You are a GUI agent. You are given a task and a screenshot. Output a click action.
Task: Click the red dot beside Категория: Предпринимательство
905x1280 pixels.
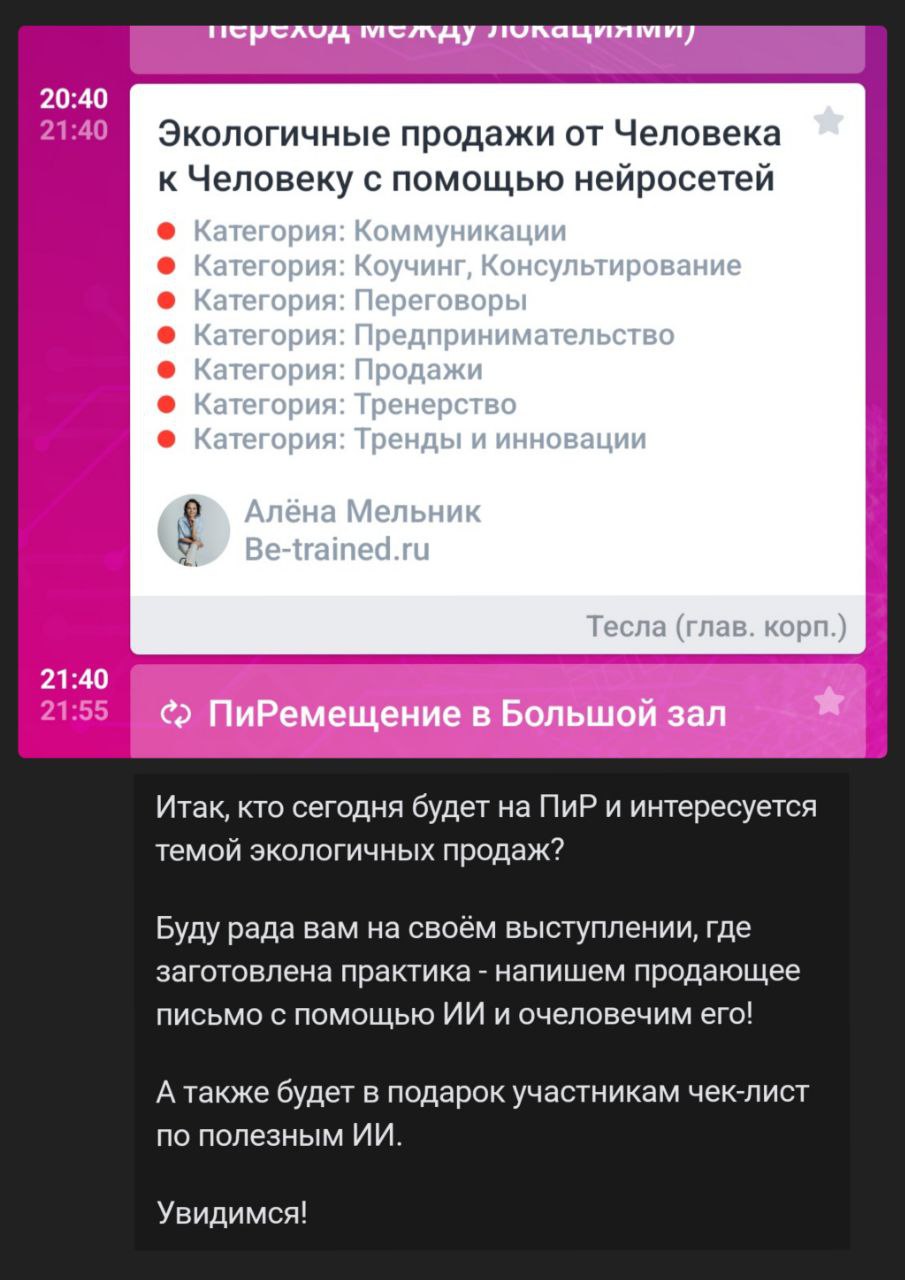(x=165, y=335)
